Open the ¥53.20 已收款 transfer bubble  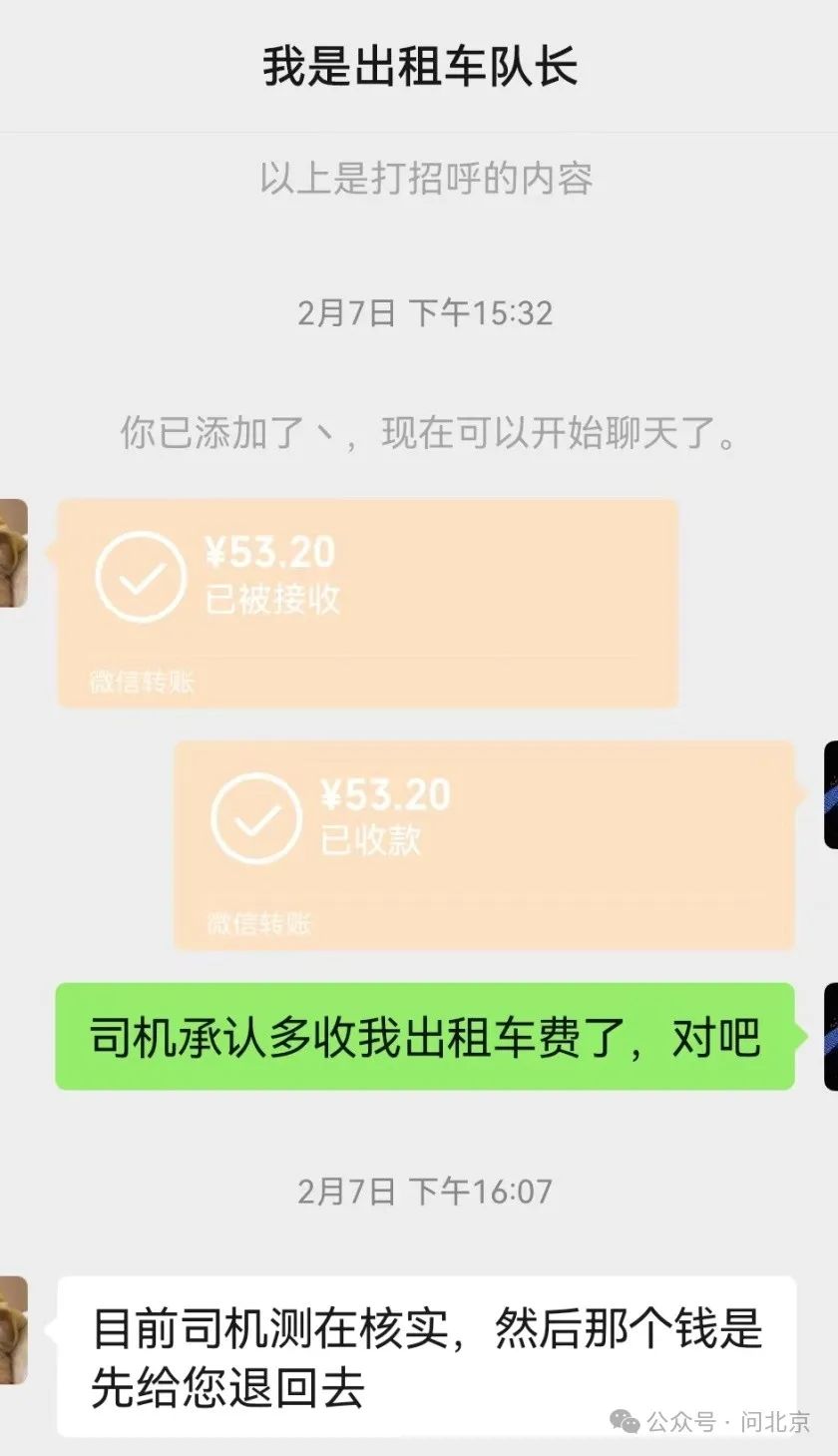(x=484, y=845)
